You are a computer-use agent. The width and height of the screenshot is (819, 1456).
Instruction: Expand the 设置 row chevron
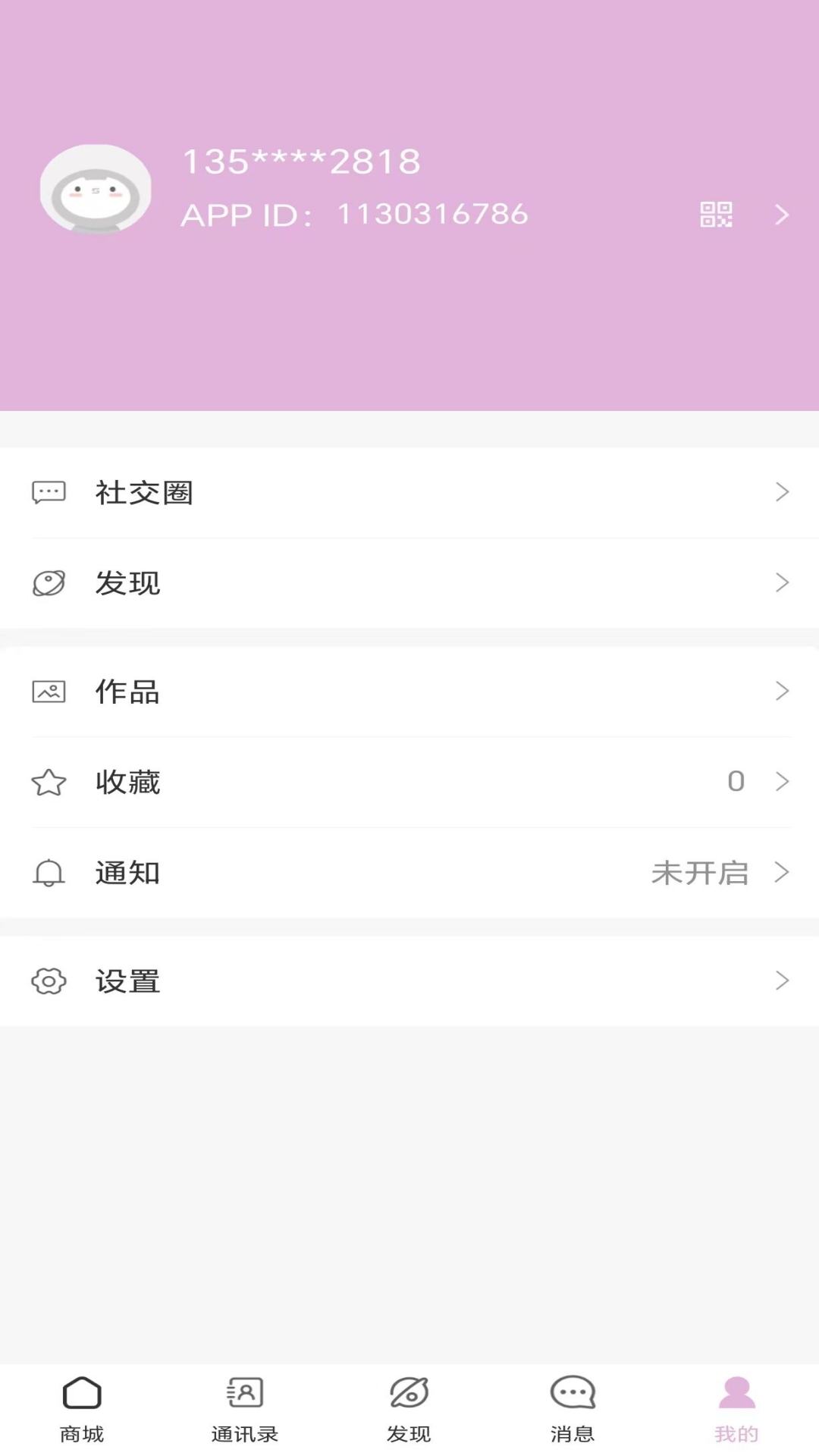pos(782,981)
